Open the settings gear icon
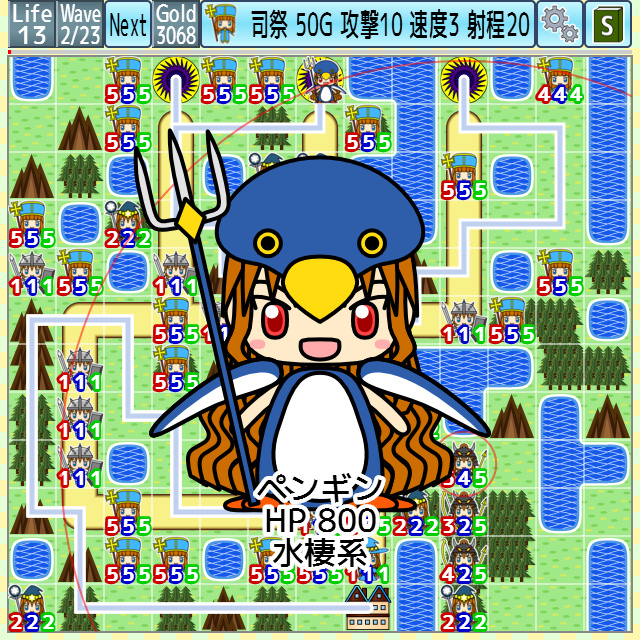Image resolution: width=640 pixels, height=640 pixels. pos(559,25)
